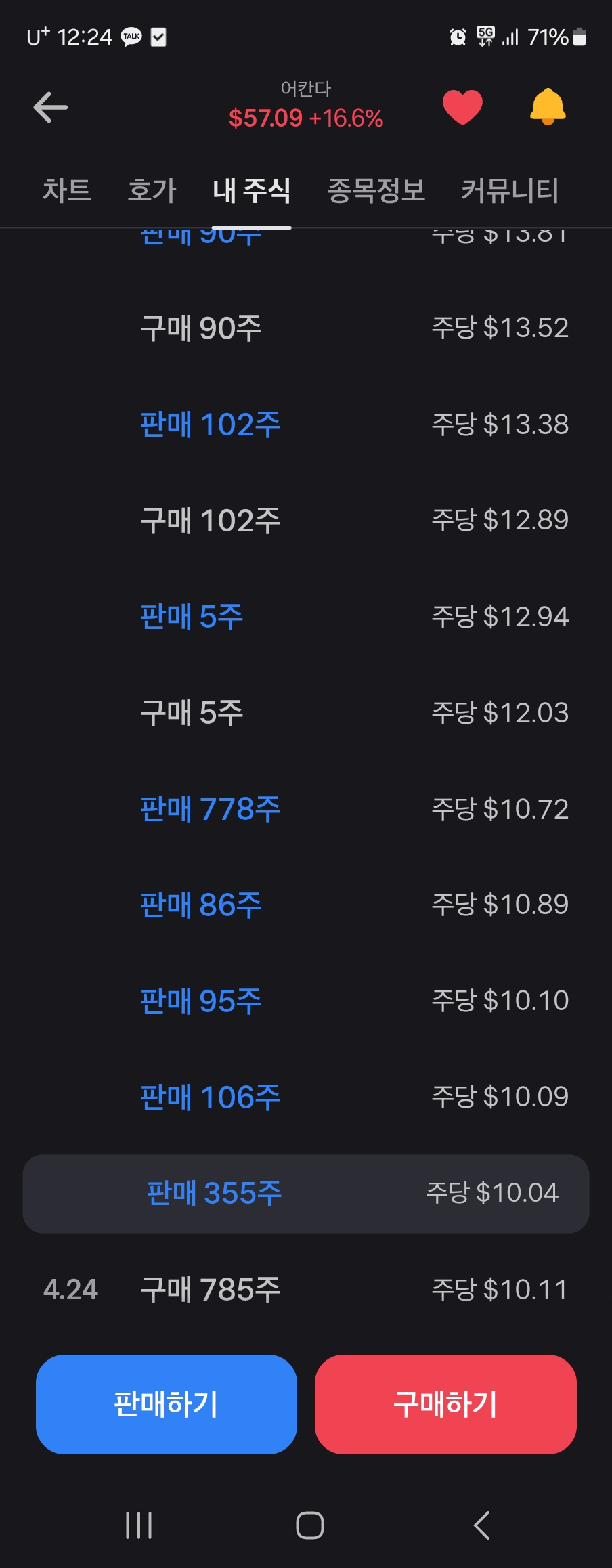612x1568 pixels.
Task: Switch to the 호가 tab
Action: pyautogui.click(x=152, y=190)
